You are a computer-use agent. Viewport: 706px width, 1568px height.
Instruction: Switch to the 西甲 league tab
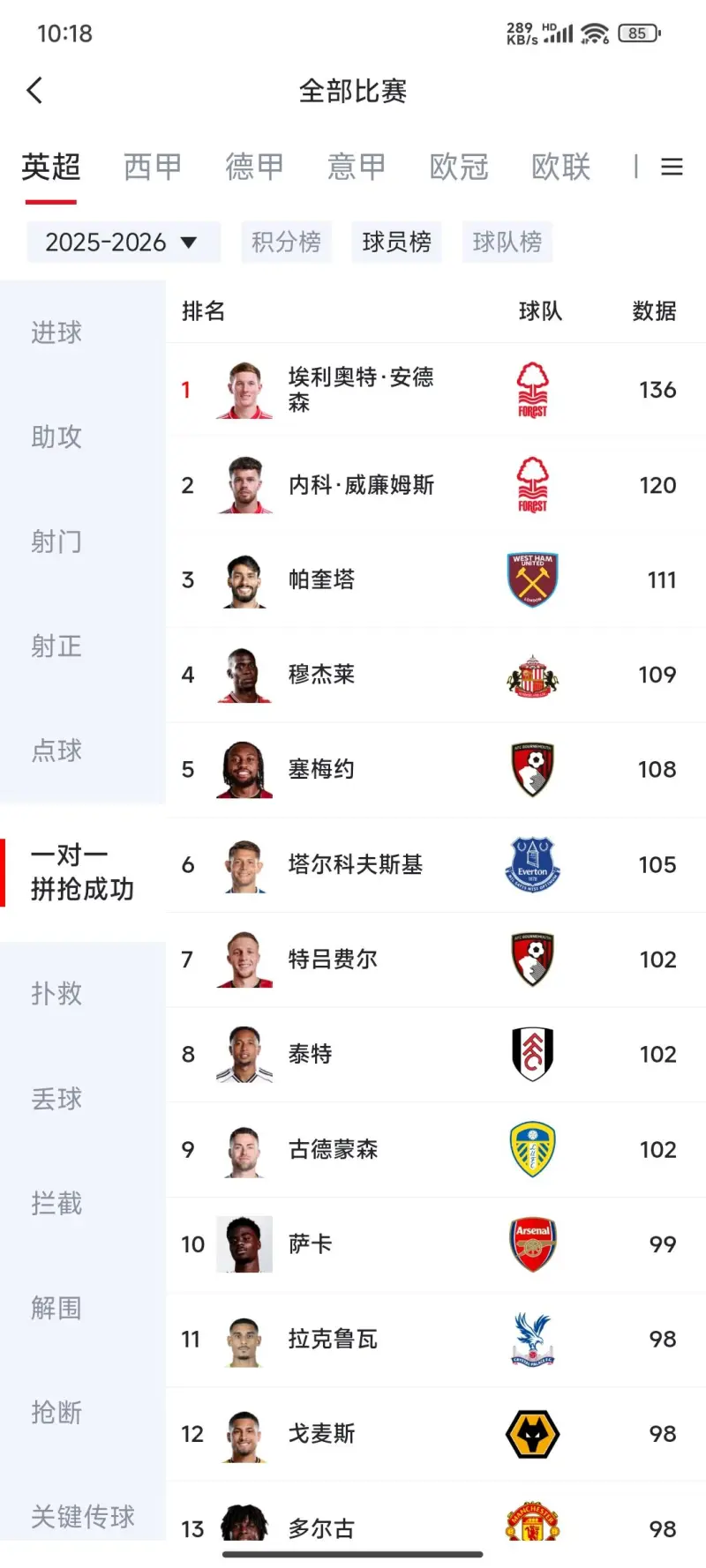point(153,167)
